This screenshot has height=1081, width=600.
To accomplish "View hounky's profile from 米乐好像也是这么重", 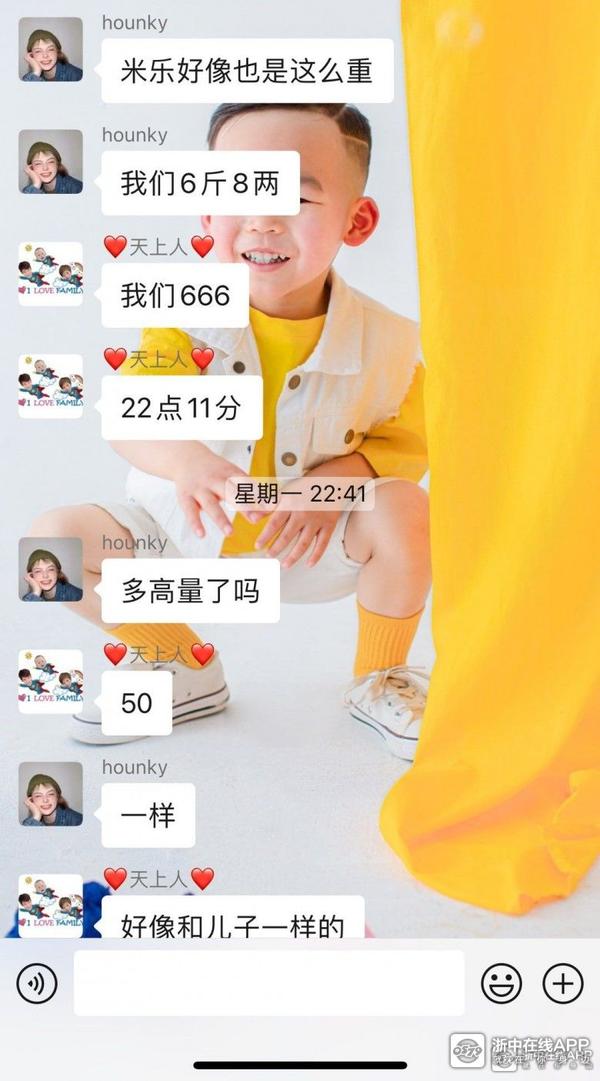I will [51, 49].
